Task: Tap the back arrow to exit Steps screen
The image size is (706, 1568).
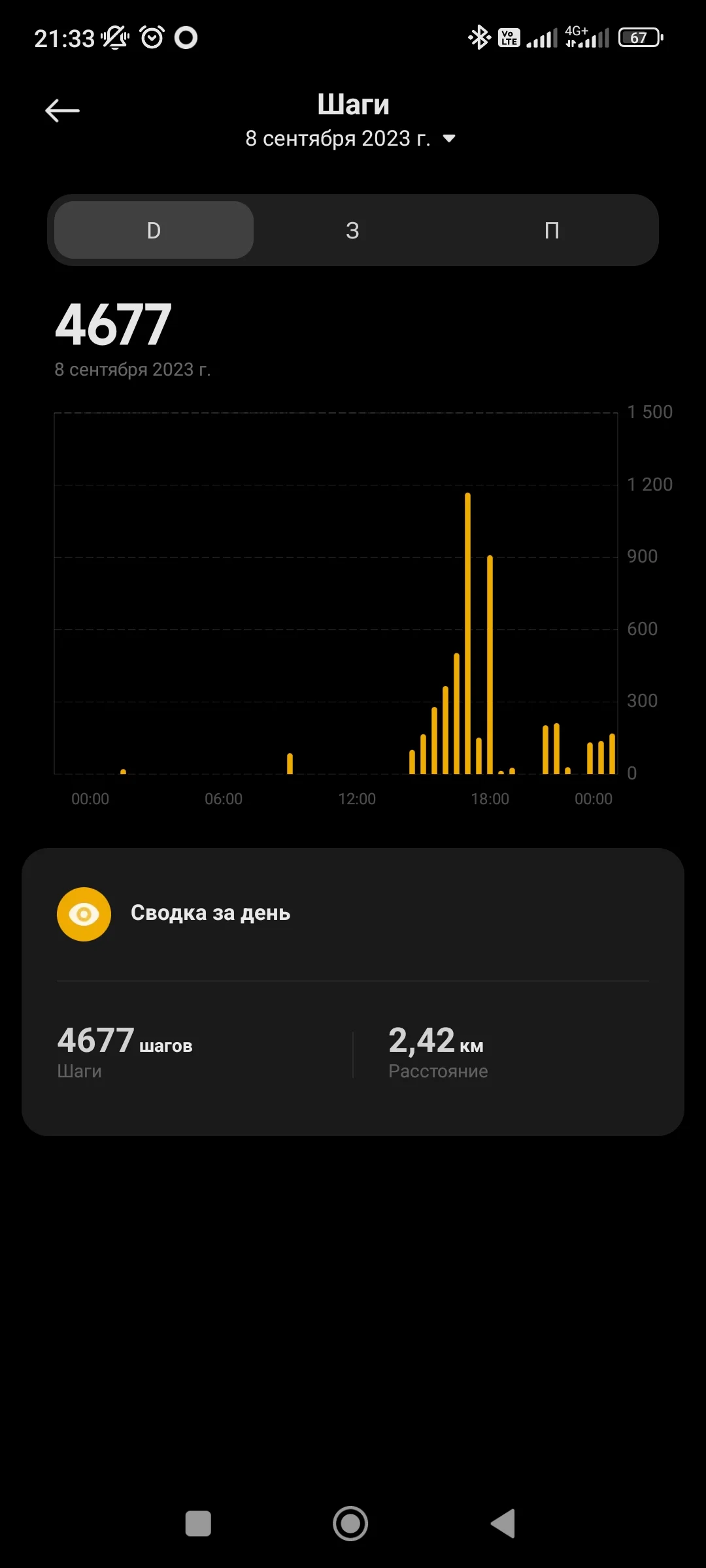Action: (x=62, y=109)
